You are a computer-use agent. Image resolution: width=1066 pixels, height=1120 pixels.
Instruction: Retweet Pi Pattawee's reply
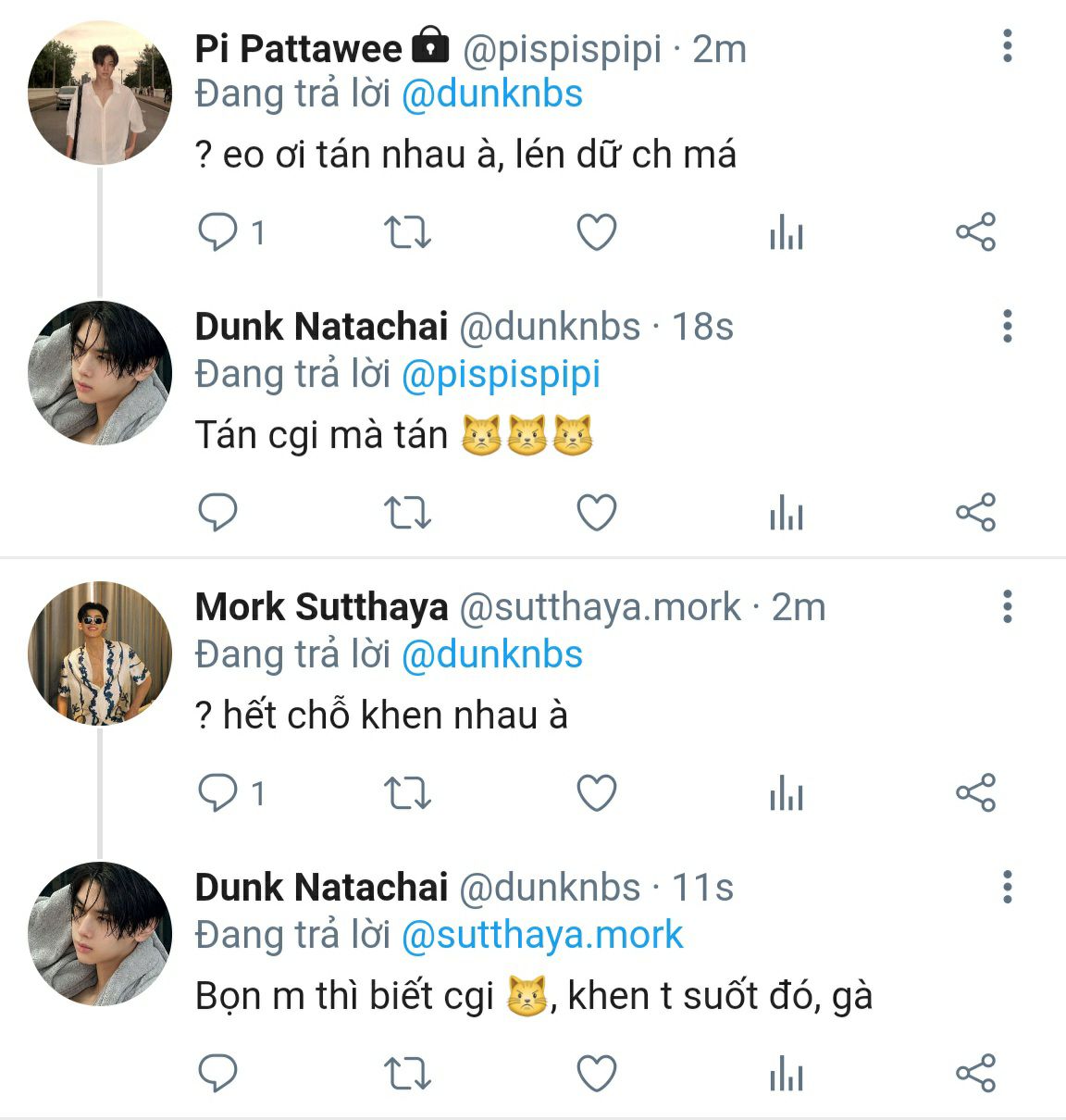407,232
